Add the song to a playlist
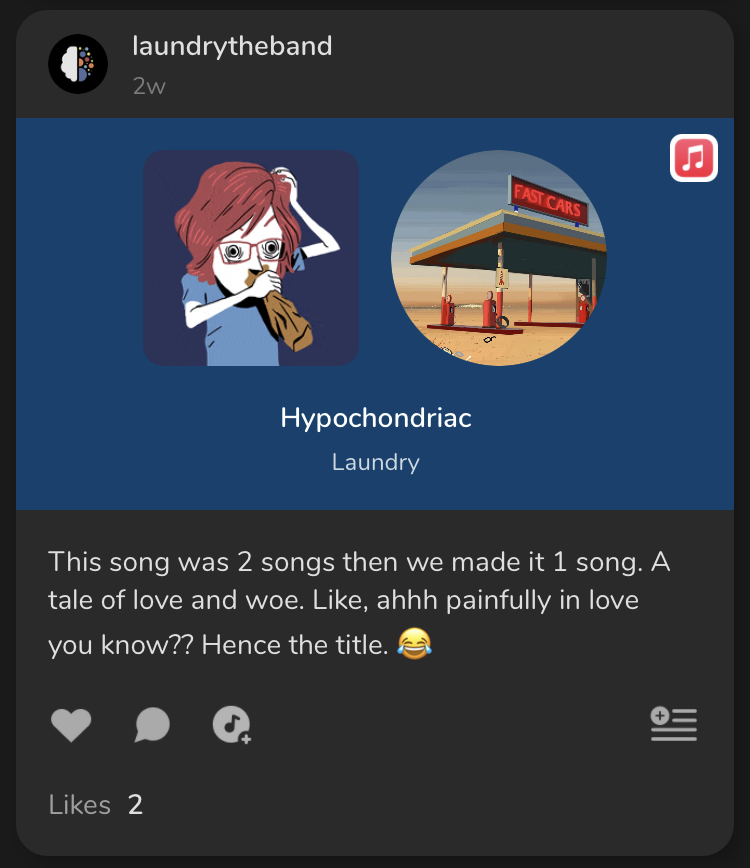Viewport: 750px width, 868px height. (673, 723)
